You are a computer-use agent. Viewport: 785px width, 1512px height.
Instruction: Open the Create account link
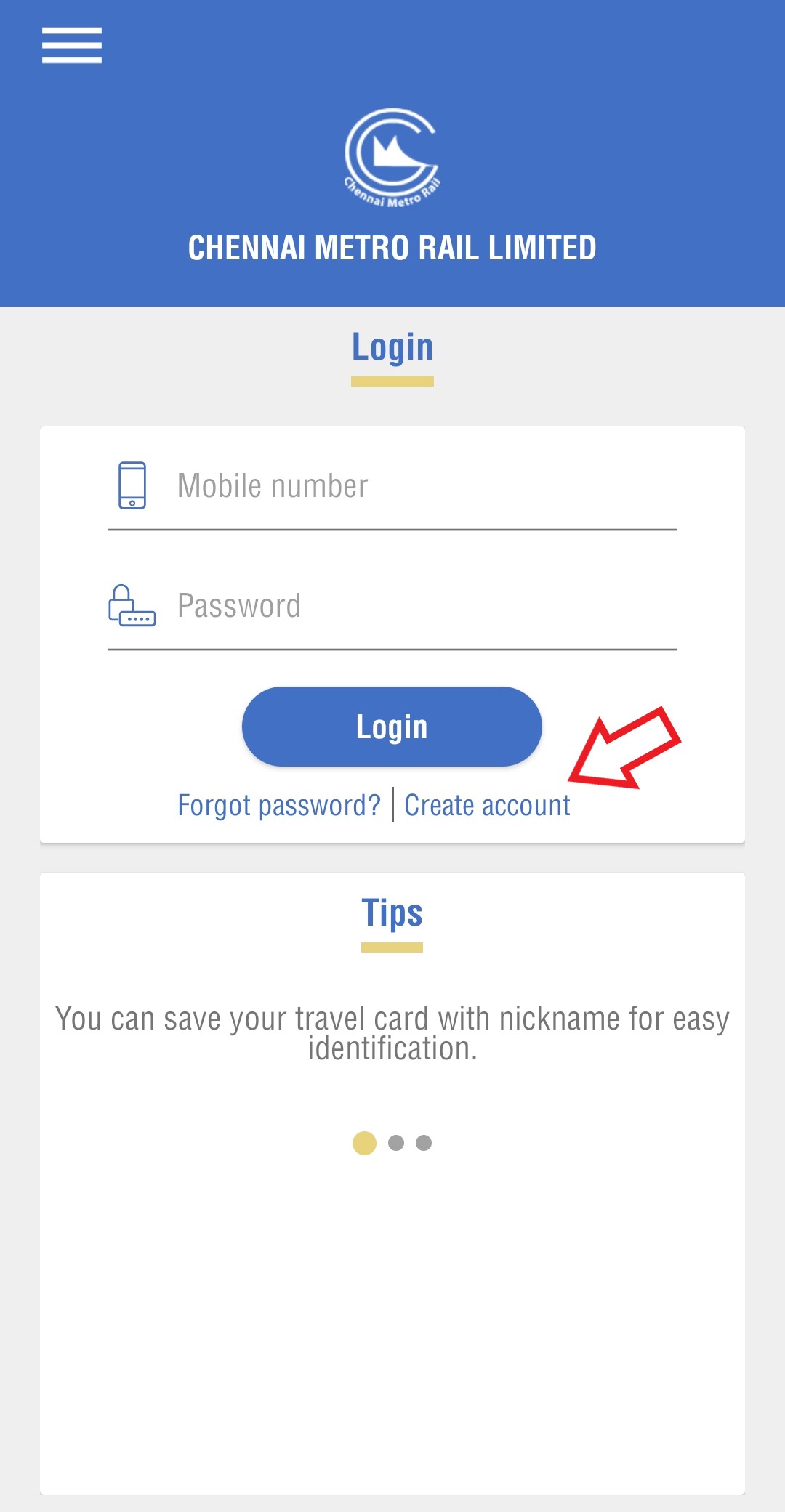pos(487,805)
